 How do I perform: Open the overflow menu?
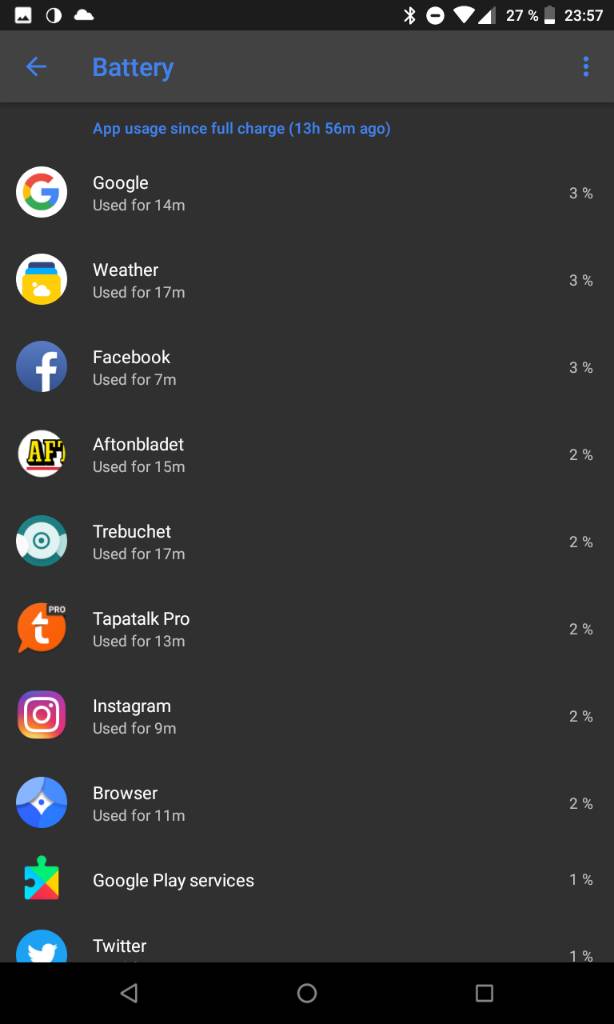(585, 67)
